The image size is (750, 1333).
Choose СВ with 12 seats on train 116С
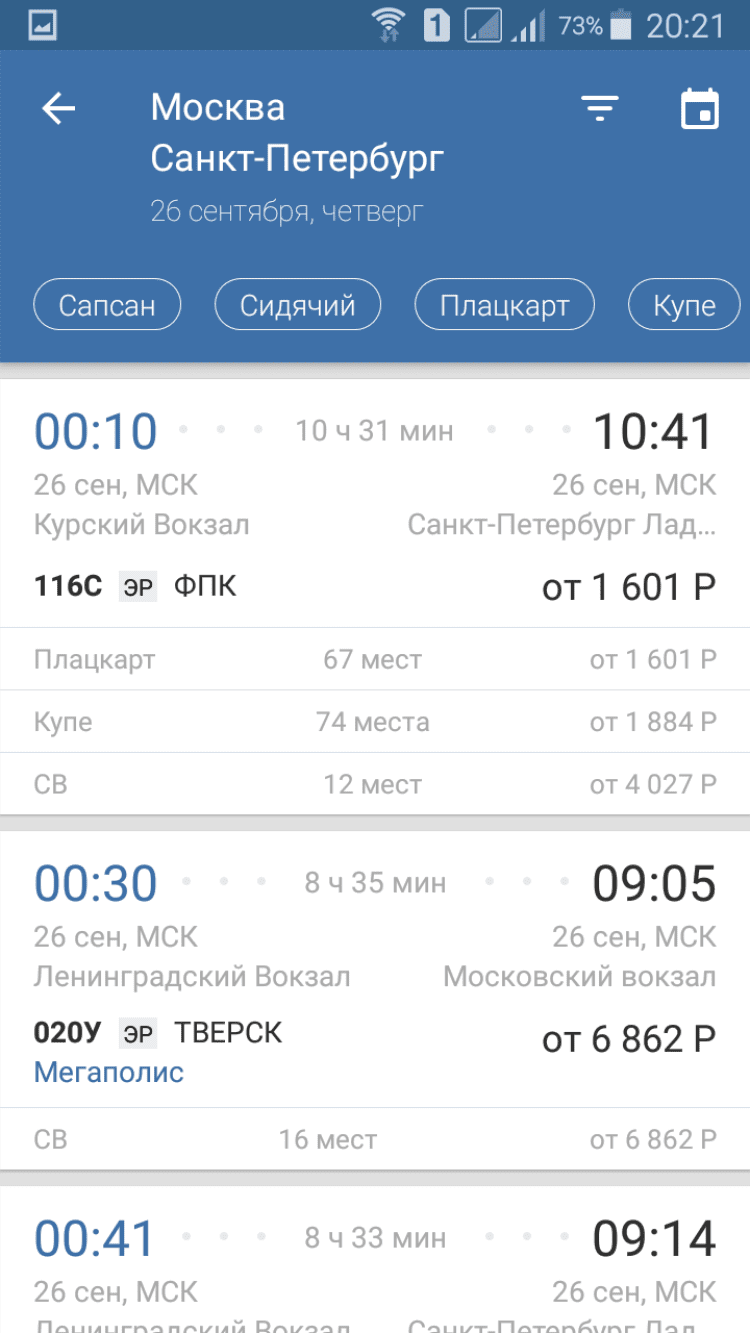[375, 785]
